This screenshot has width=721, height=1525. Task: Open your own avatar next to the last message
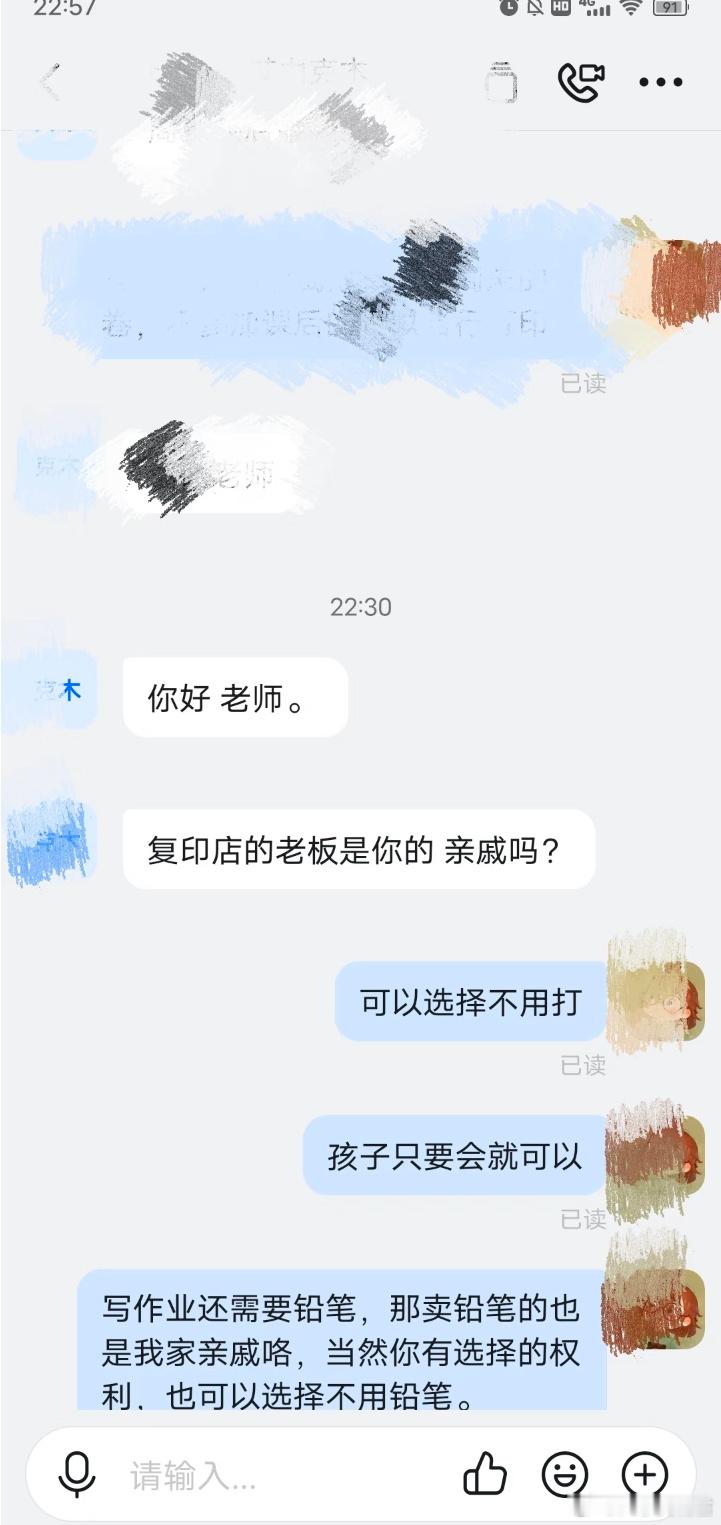657,1305
